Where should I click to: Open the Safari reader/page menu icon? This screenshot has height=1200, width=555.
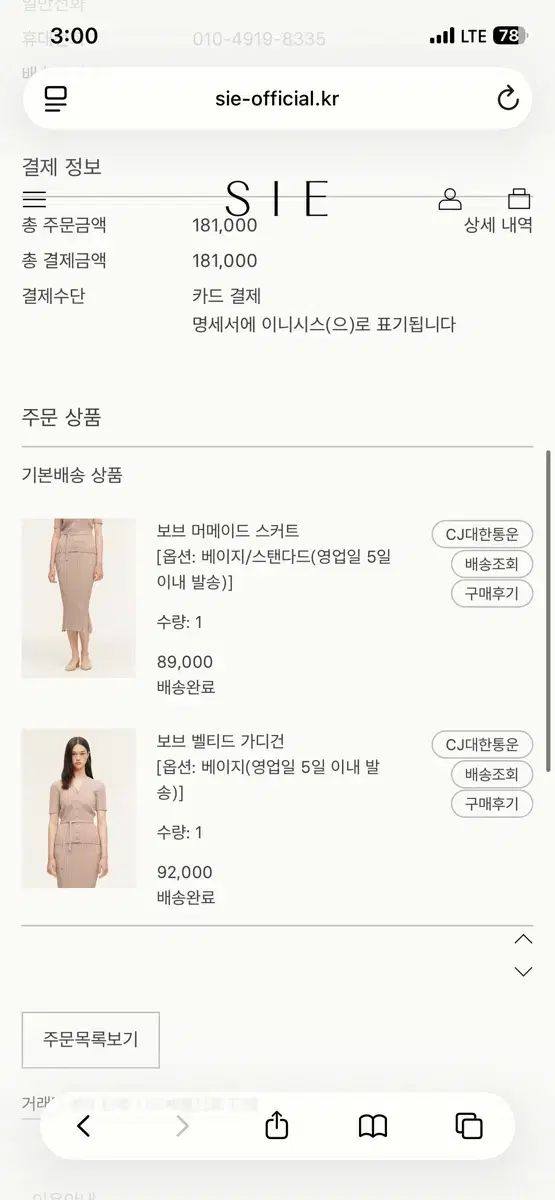[56, 98]
